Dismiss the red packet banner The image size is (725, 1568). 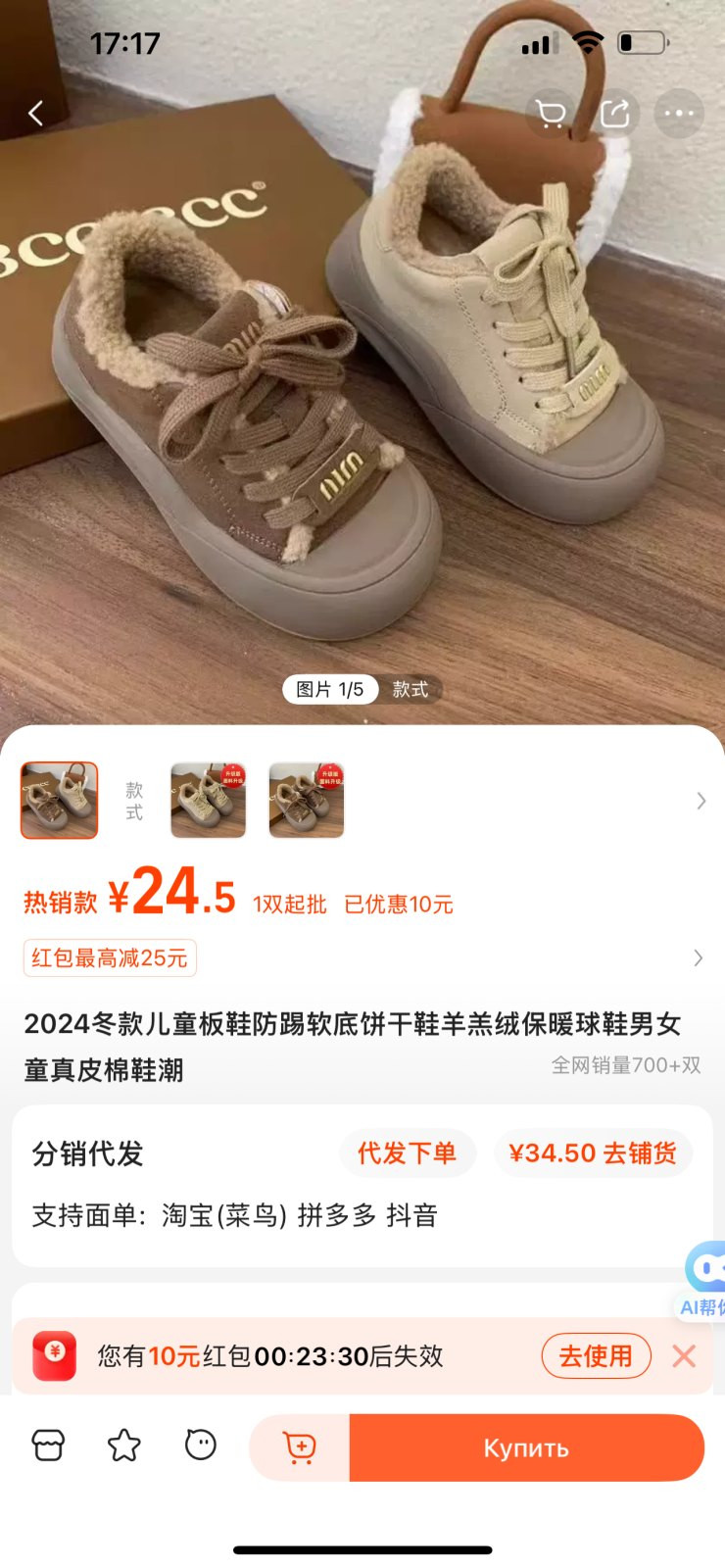pyautogui.click(x=684, y=1355)
